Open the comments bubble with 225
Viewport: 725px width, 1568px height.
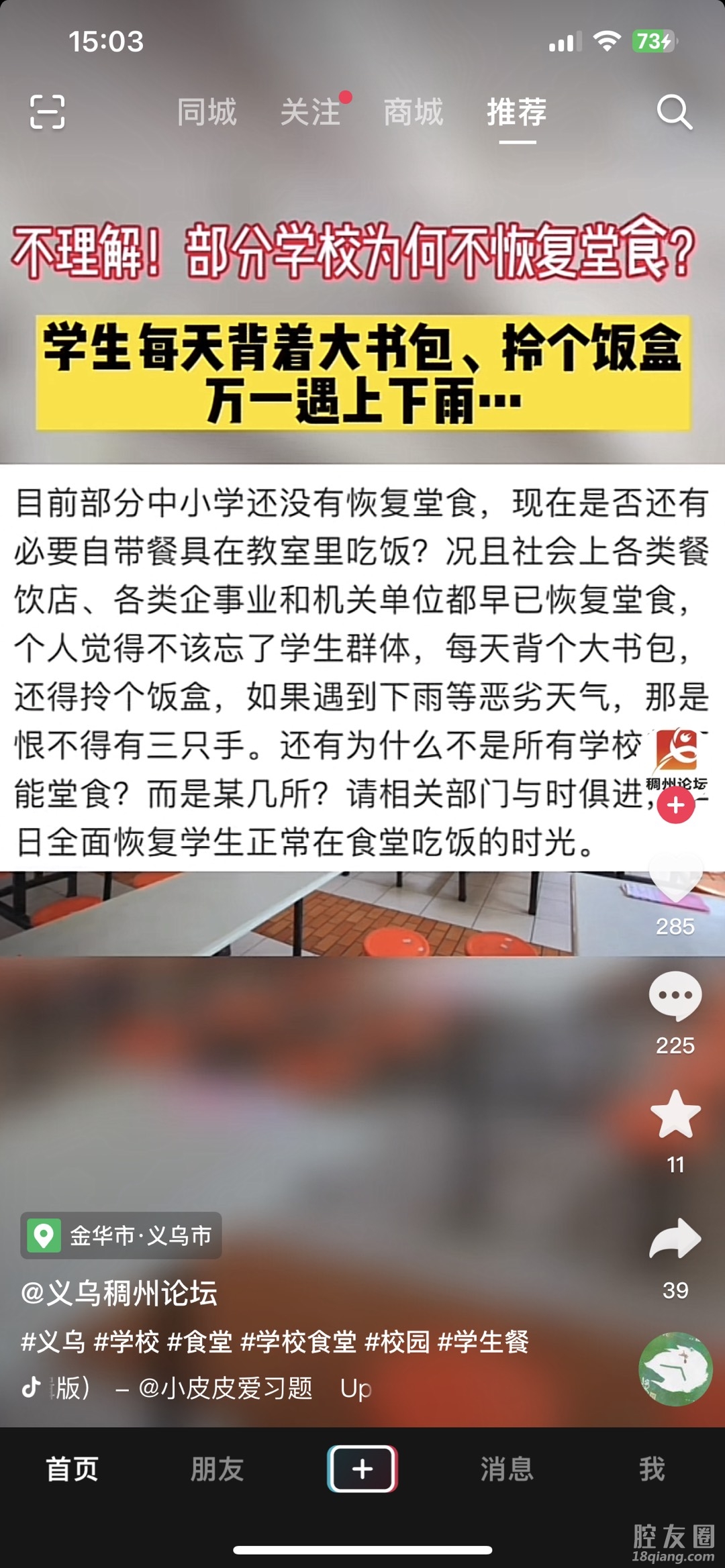[x=675, y=996]
